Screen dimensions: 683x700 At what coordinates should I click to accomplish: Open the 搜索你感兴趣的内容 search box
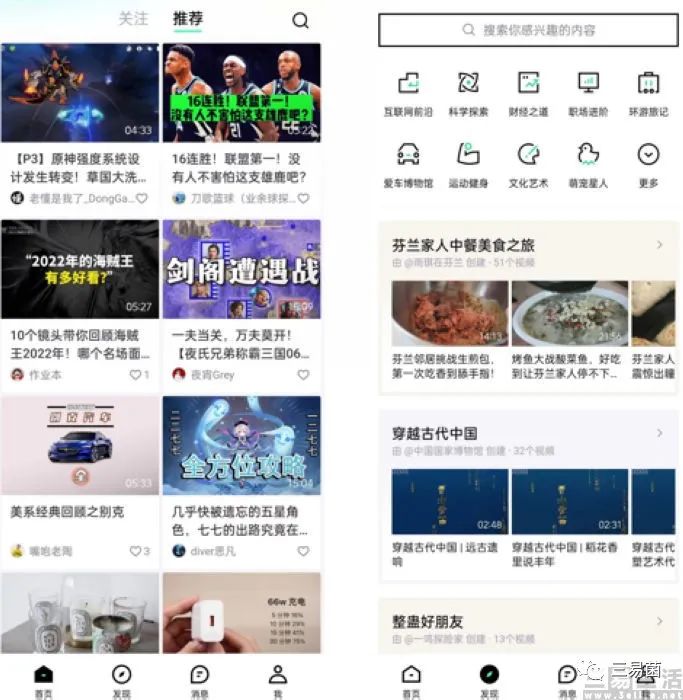528,30
